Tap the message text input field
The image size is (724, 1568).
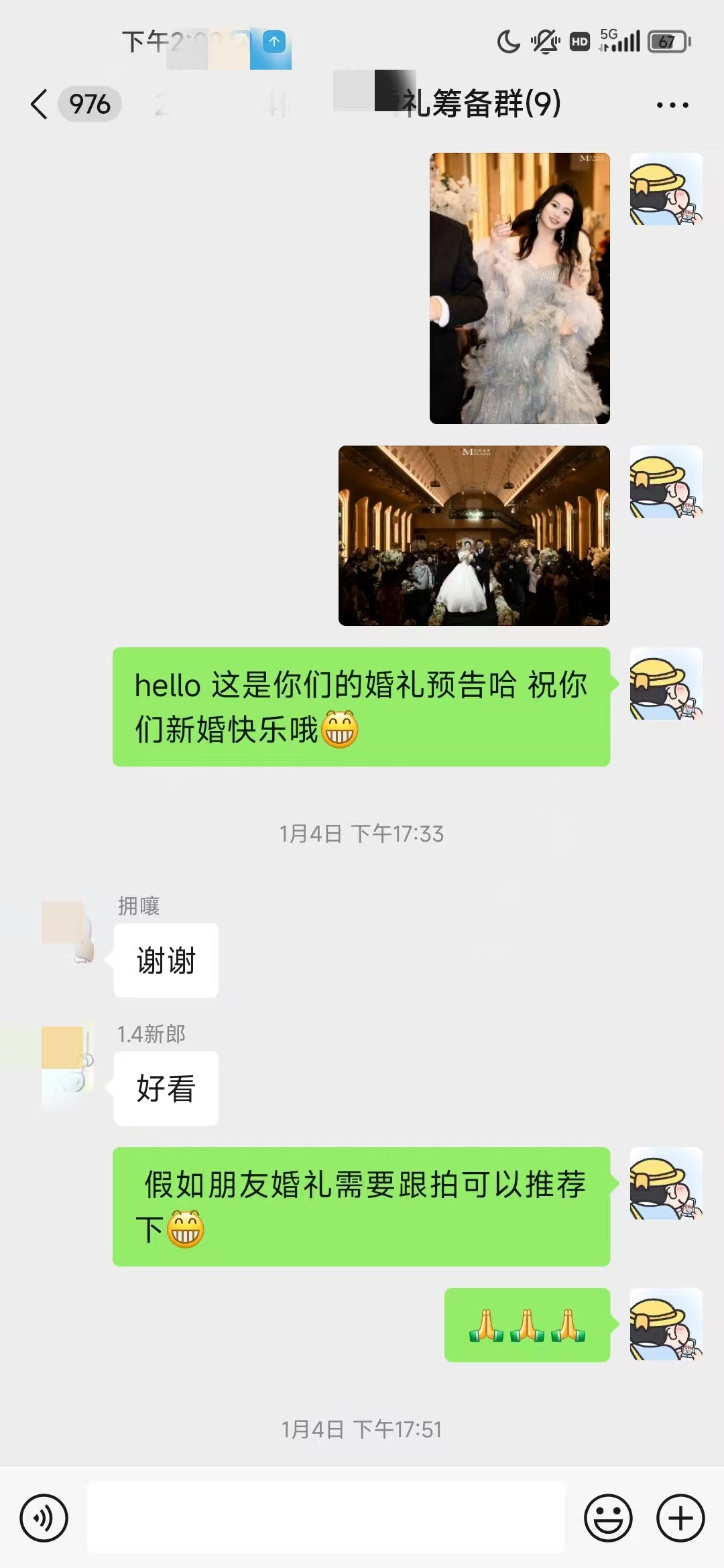[x=326, y=1517]
